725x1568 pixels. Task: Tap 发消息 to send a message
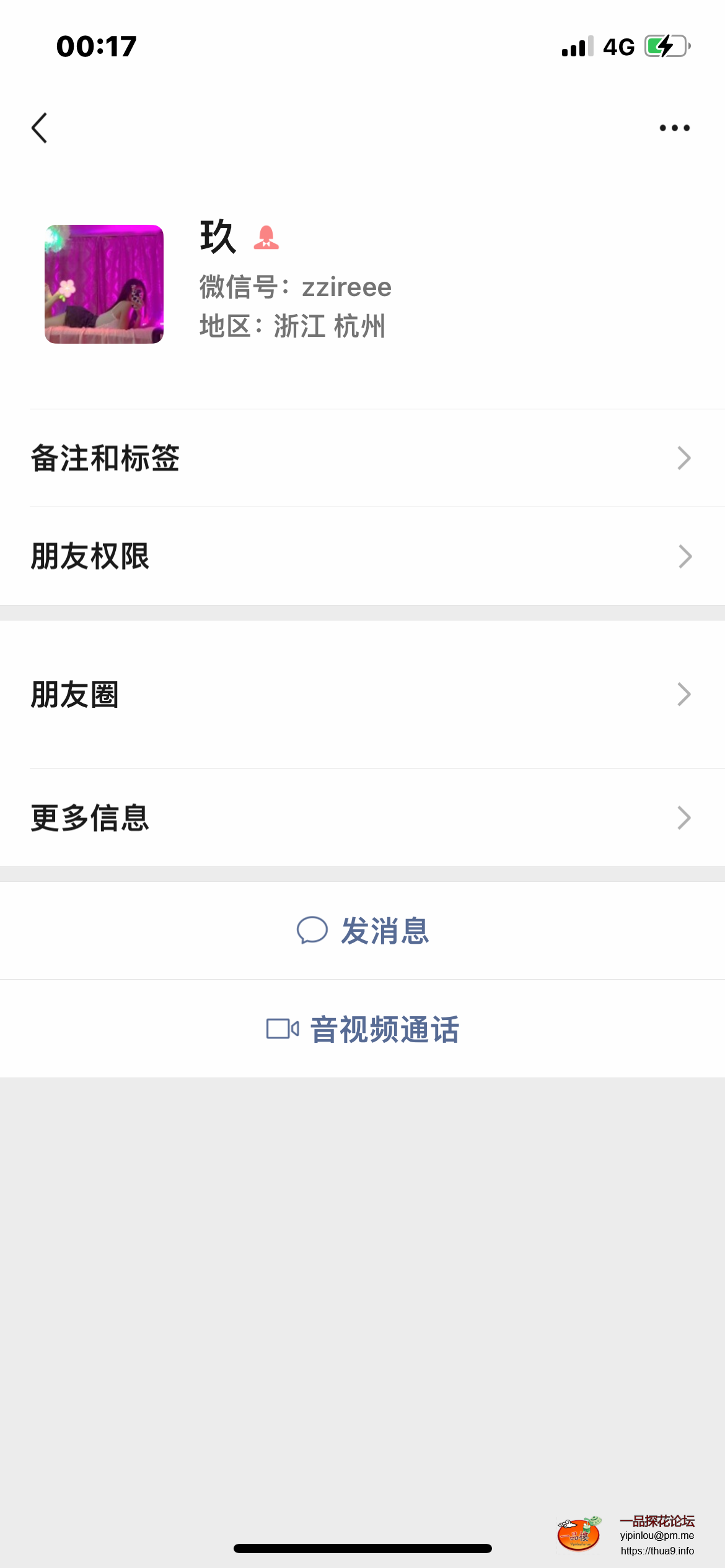(x=384, y=931)
